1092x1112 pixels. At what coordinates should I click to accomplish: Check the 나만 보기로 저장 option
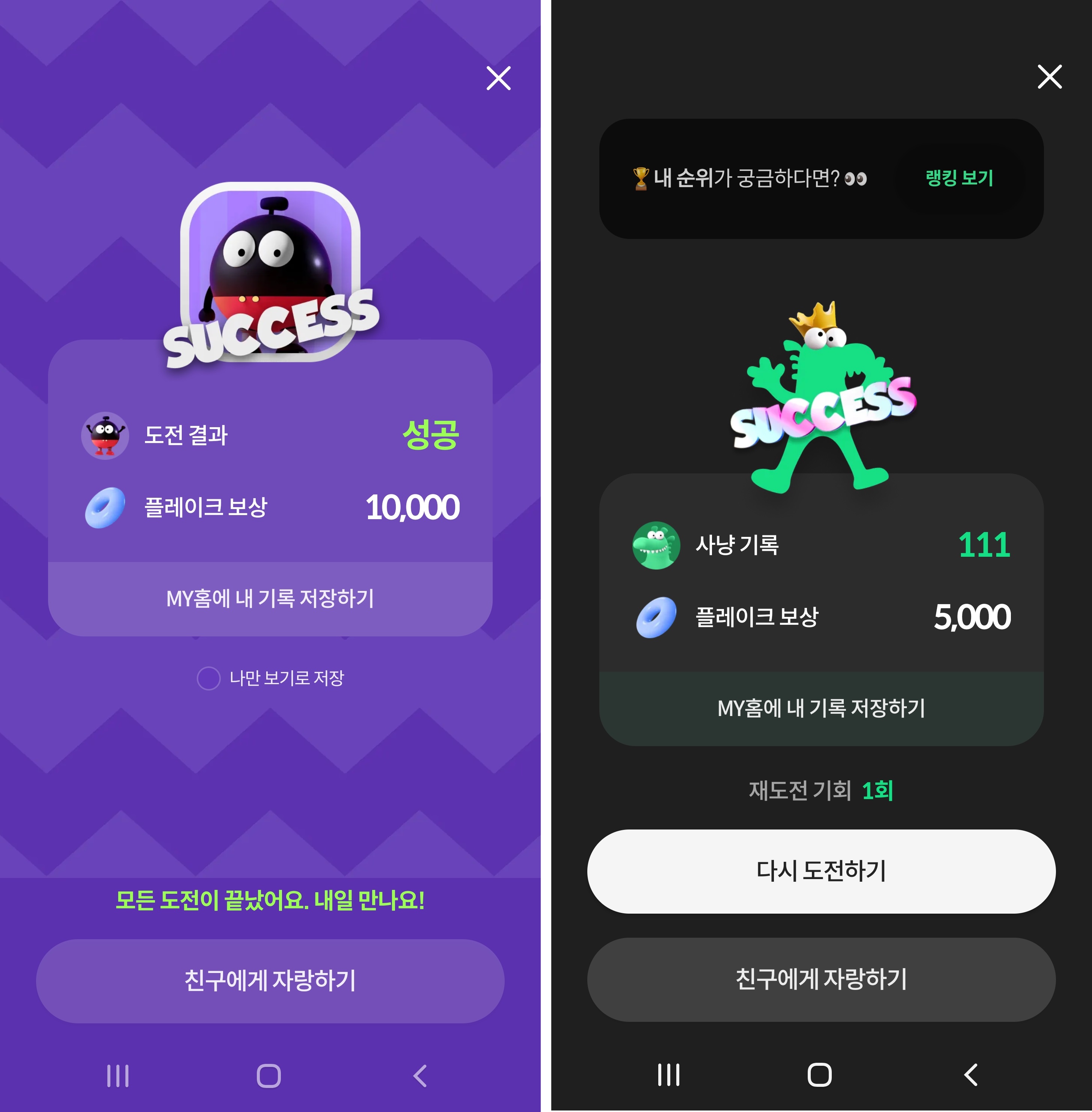pyautogui.click(x=209, y=678)
